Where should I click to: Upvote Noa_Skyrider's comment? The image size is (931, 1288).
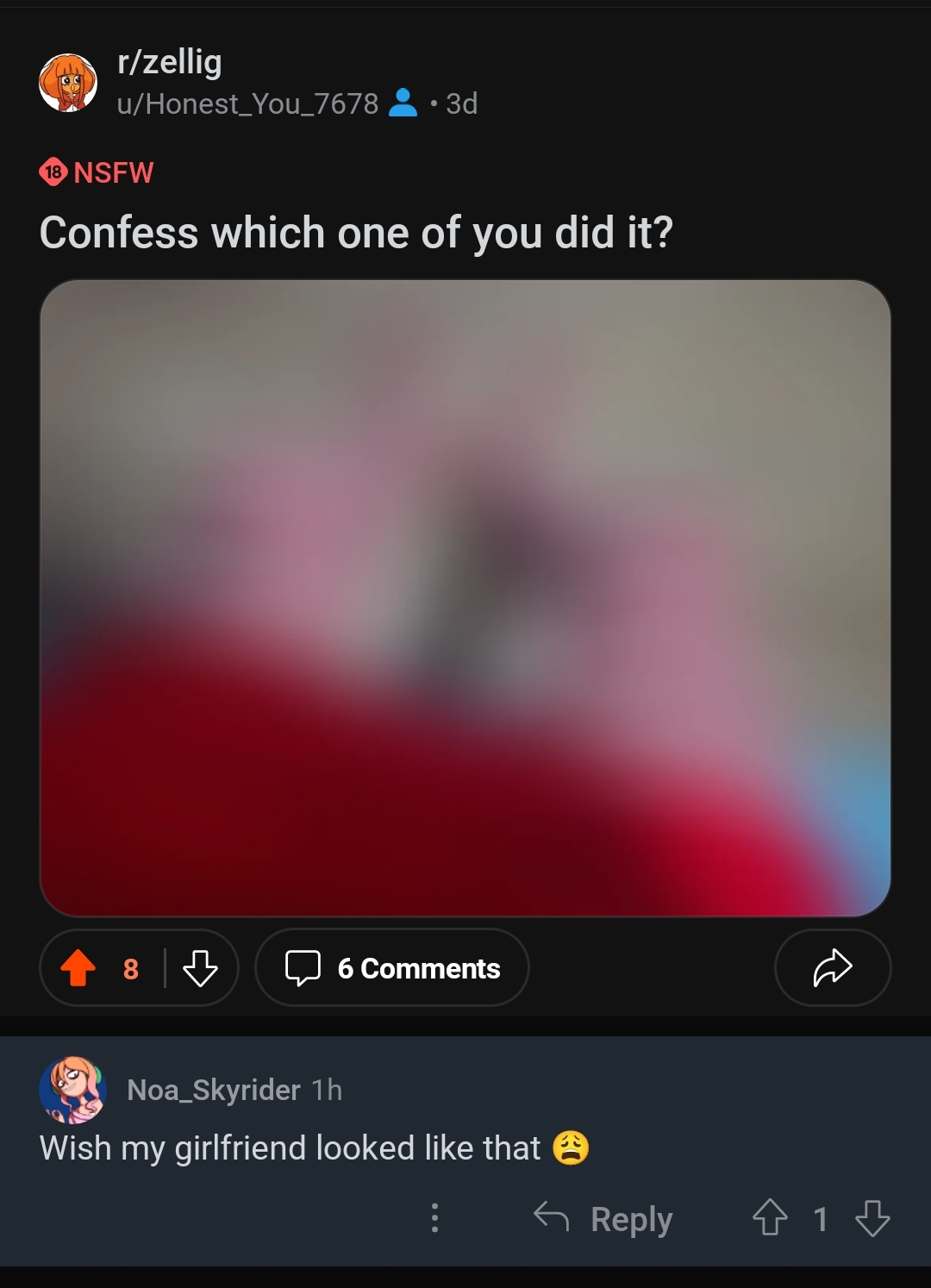click(x=770, y=1217)
